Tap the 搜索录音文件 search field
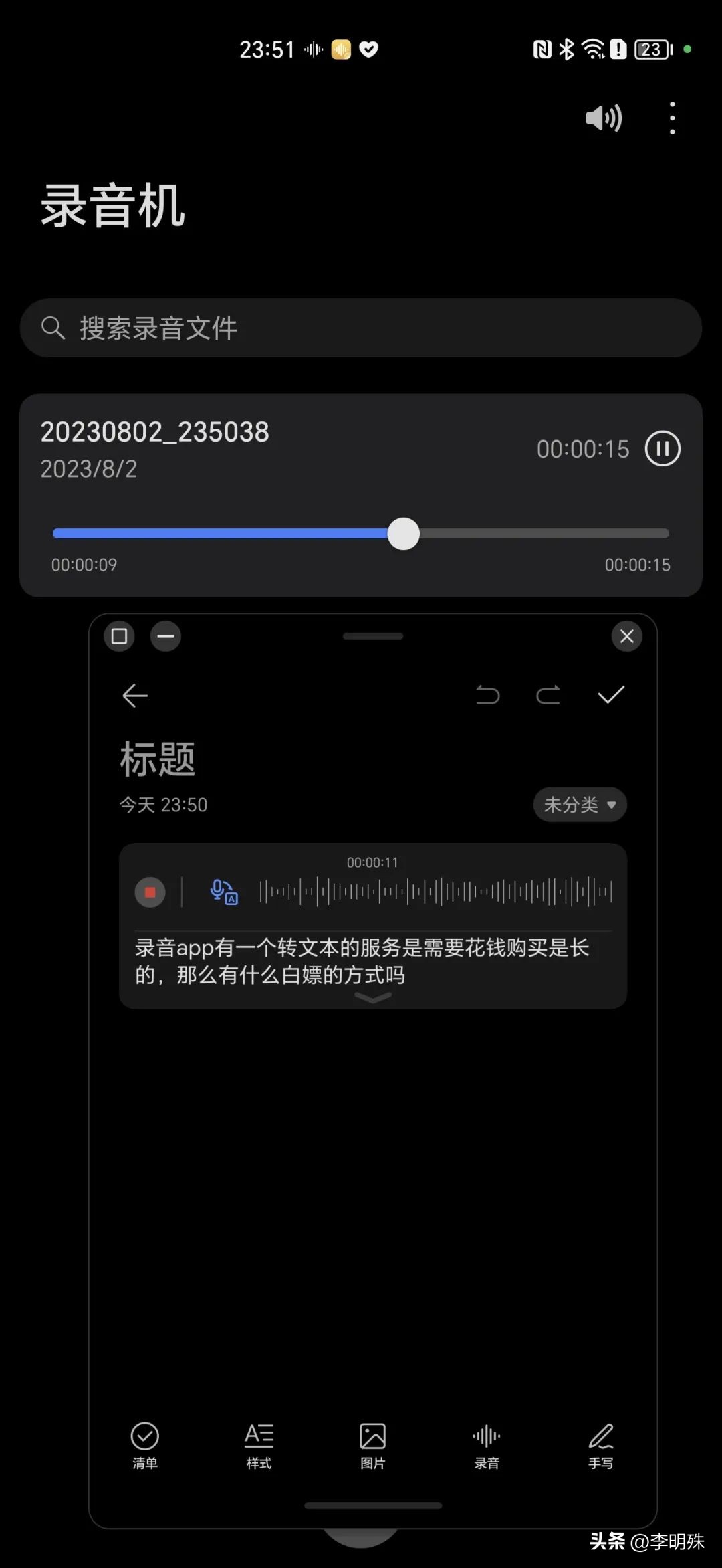The image size is (722, 1568). (x=361, y=328)
